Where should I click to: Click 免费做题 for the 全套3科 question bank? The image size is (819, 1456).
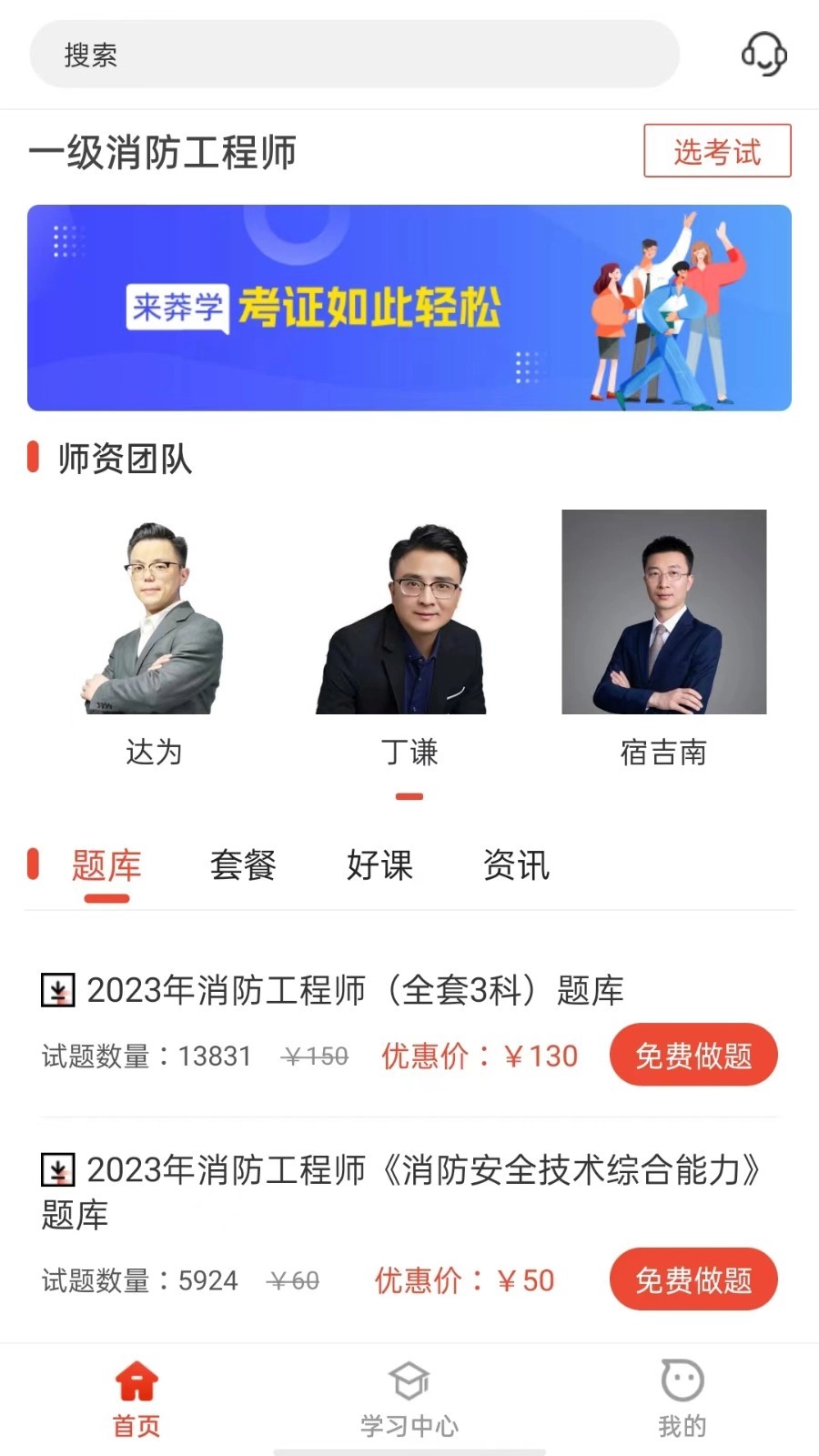pos(693,1055)
